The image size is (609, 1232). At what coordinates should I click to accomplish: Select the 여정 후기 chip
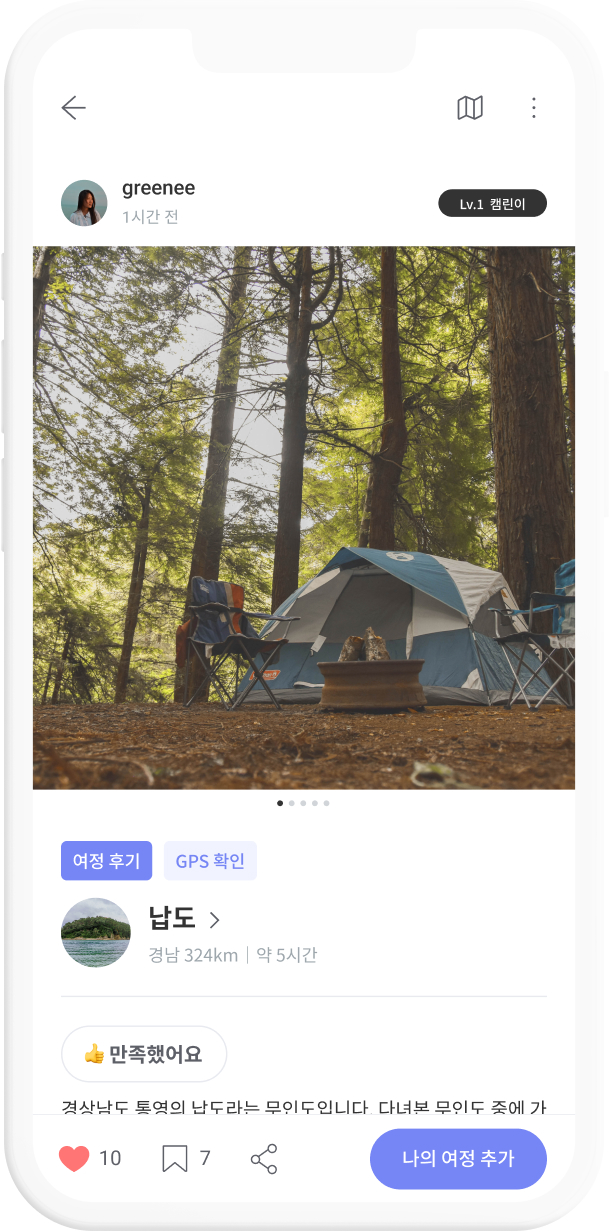point(106,861)
